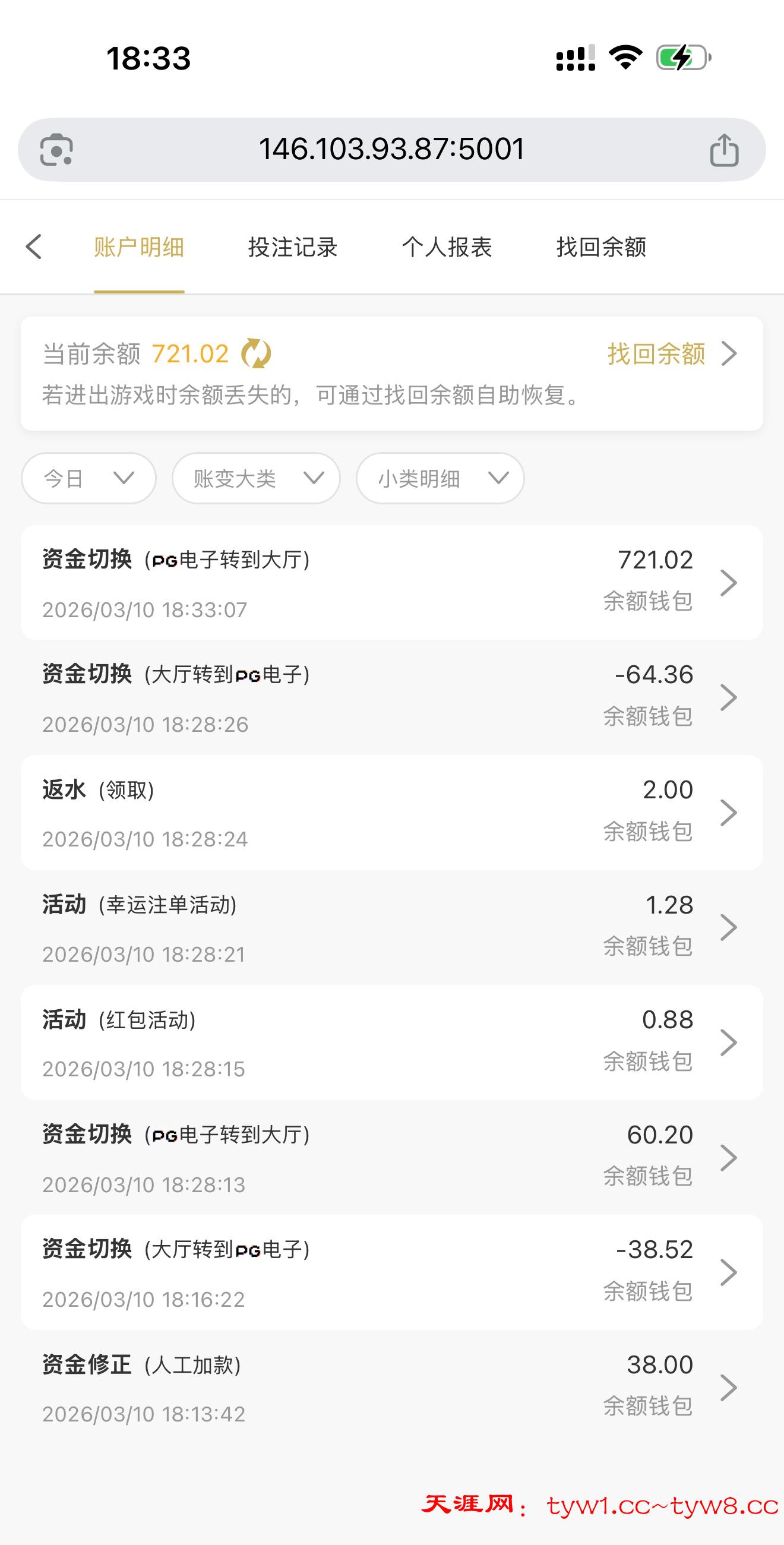The width and height of the screenshot is (784, 1545).
Task: Switch to the 个人报表 tab
Action: pyautogui.click(x=447, y=247)
